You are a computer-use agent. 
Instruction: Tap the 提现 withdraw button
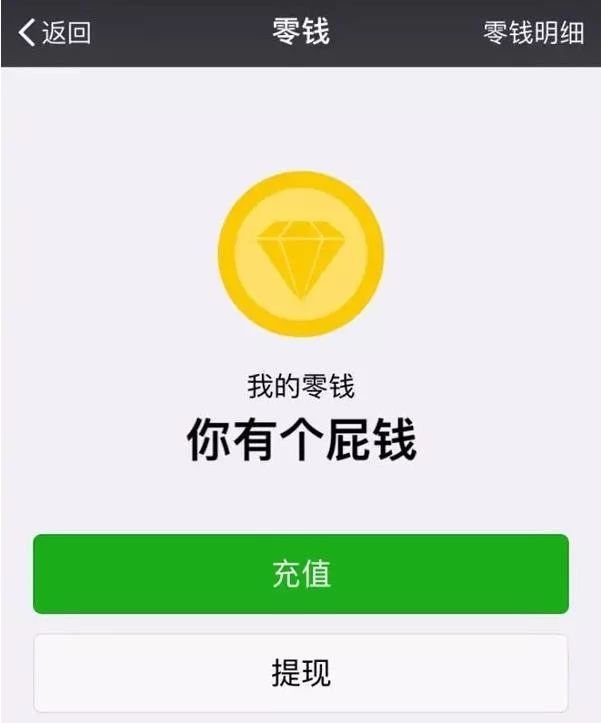pyautogui.click(x=300, y=673)
